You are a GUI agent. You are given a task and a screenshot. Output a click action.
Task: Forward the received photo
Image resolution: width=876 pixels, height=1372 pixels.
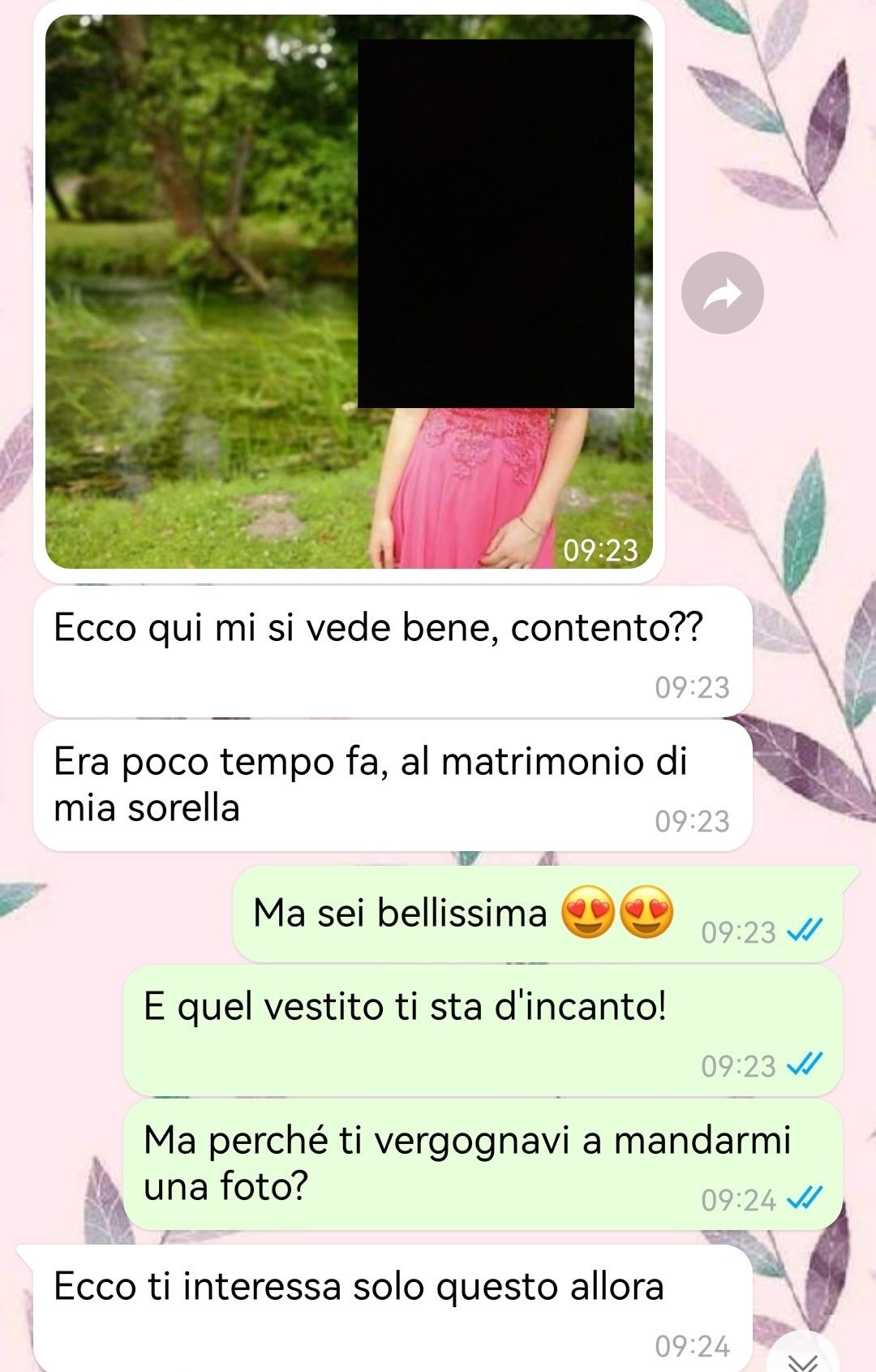[x=722, y=293]
